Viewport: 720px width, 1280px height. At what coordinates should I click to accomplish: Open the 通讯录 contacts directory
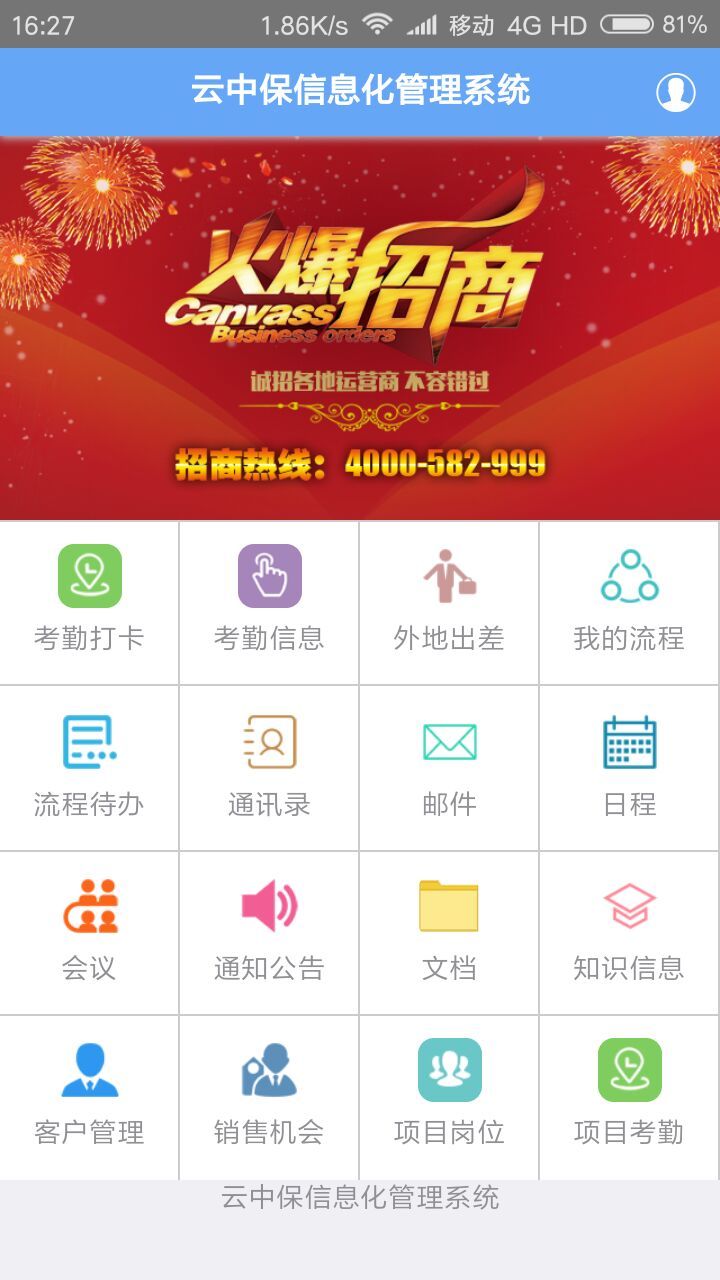[x=269, y=767]
